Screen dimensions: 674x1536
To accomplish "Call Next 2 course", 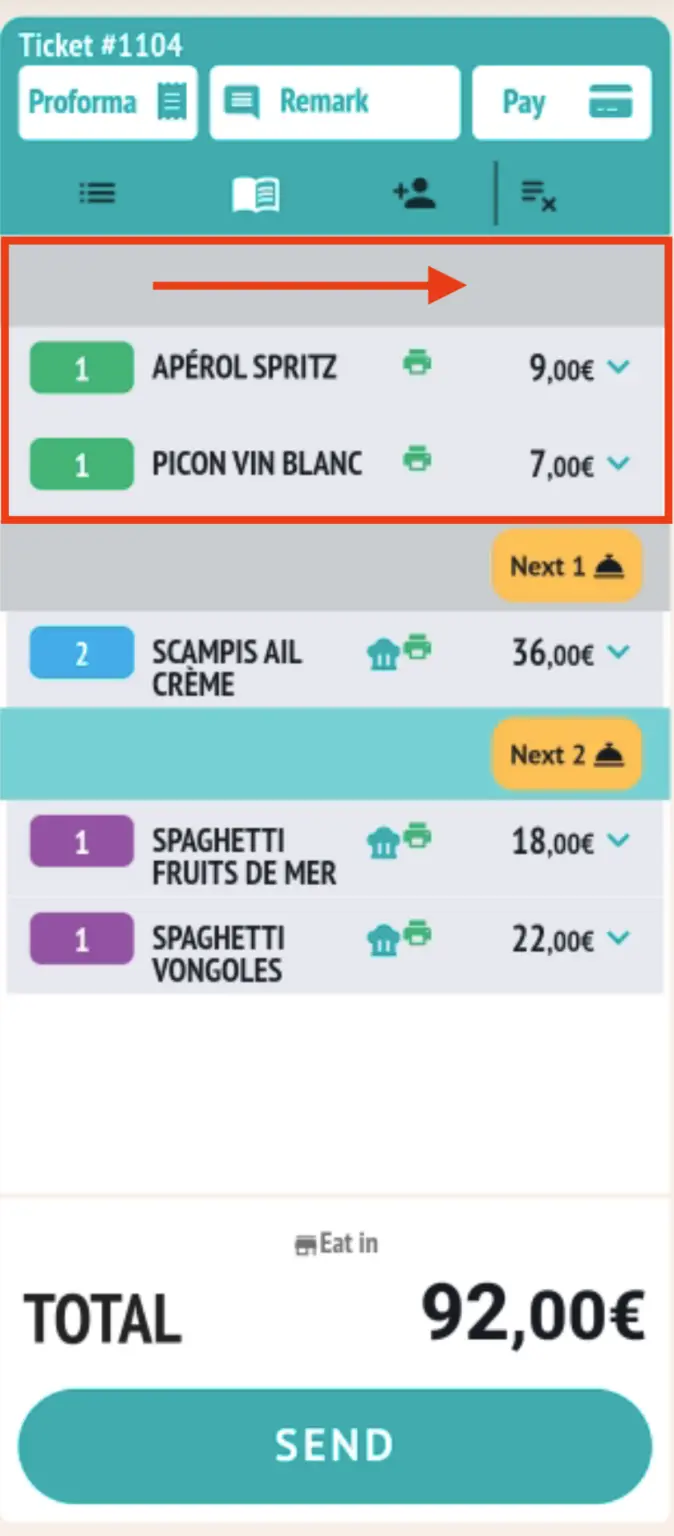I will coord(567,754).
